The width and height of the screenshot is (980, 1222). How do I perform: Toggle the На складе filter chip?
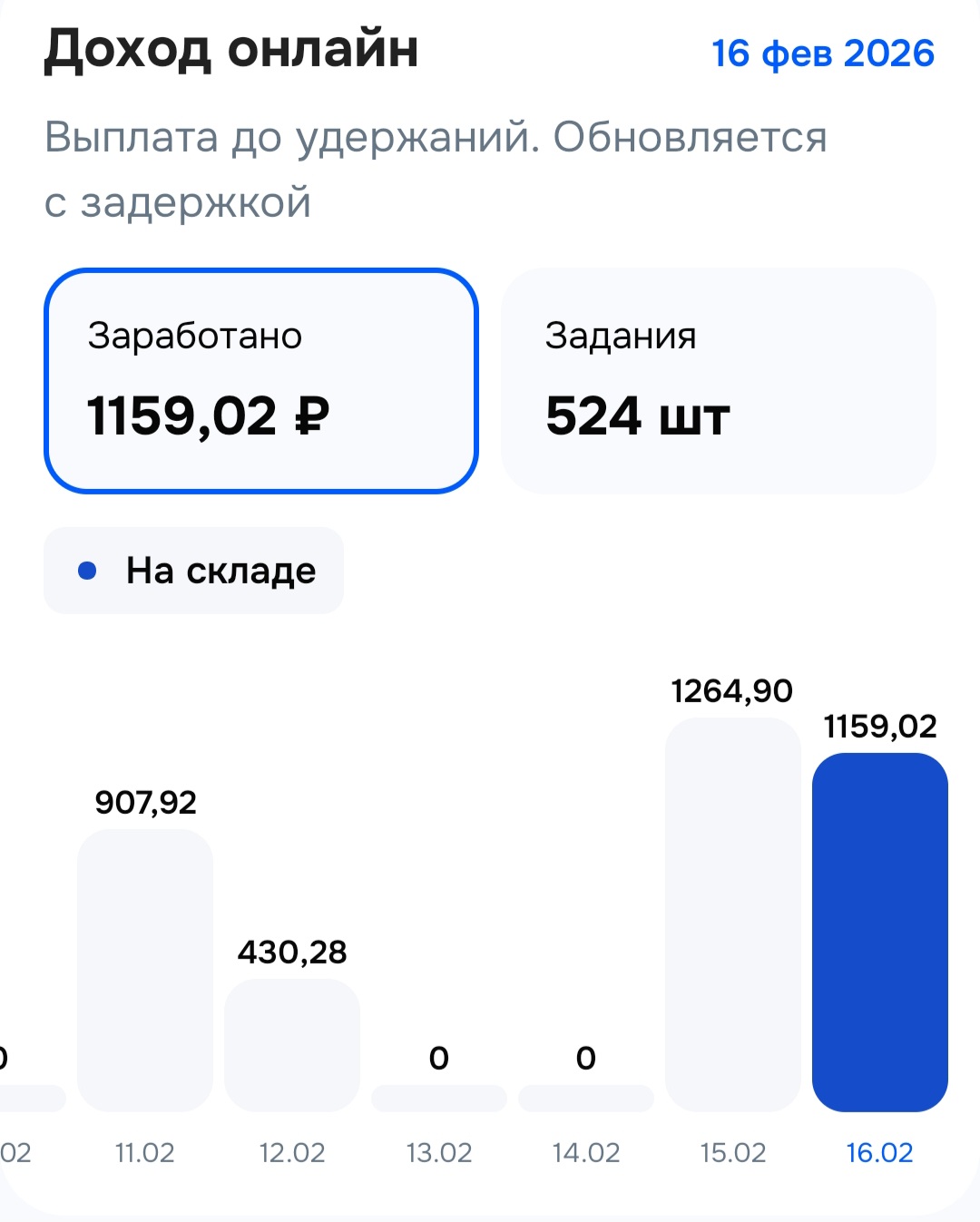click(x=194, y=571)
